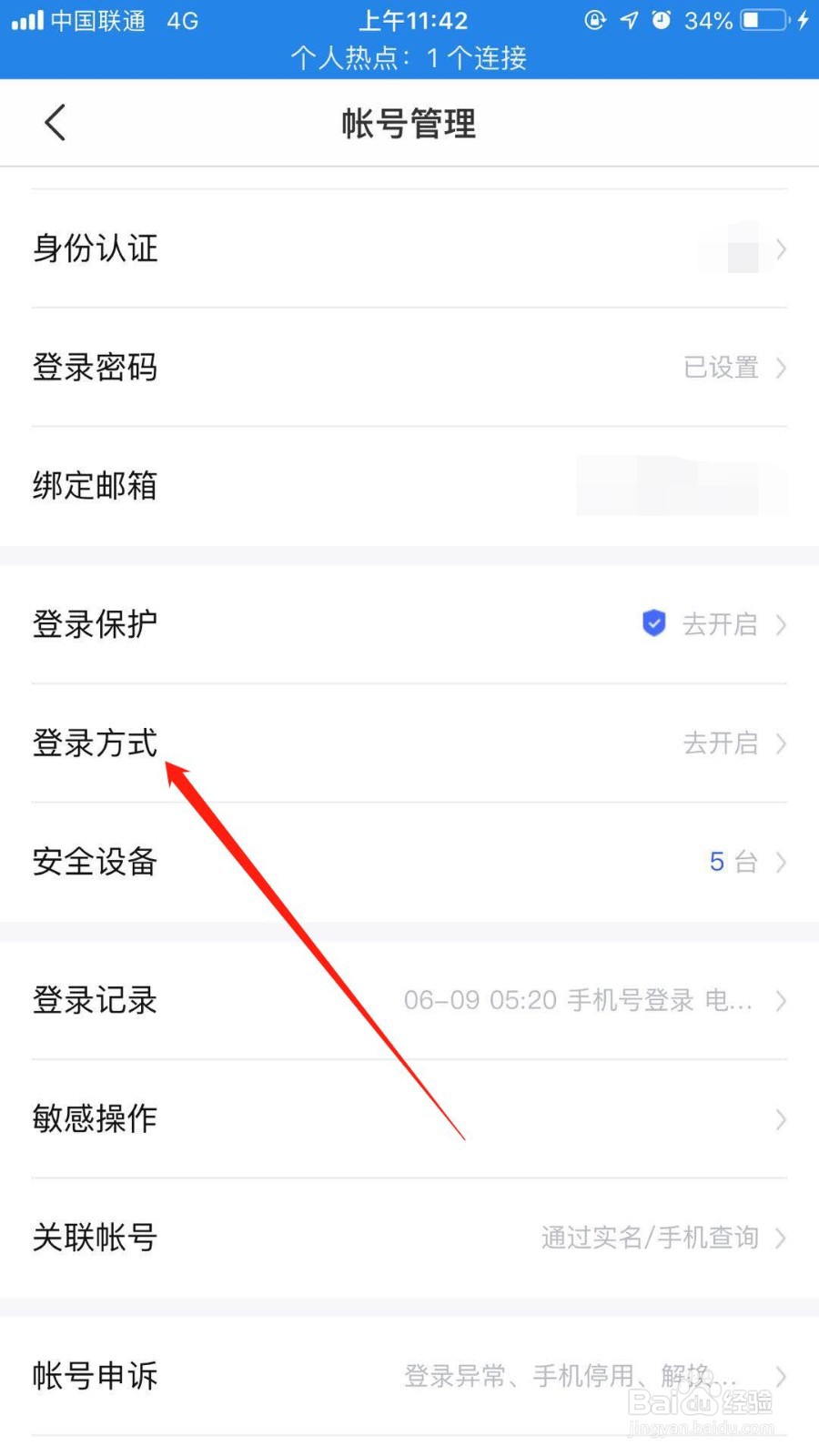Screen dimensions: 819x1456
Task: Tap 去开启 to enable 登录方式
Action: [x=720, y=743]
